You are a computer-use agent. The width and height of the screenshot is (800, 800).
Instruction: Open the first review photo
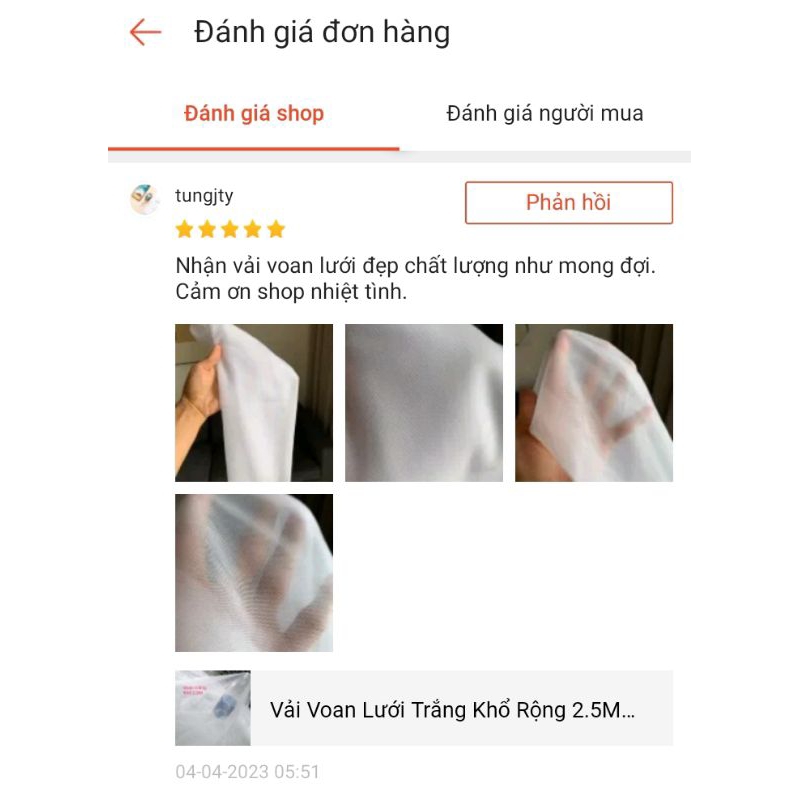[254, 403]
